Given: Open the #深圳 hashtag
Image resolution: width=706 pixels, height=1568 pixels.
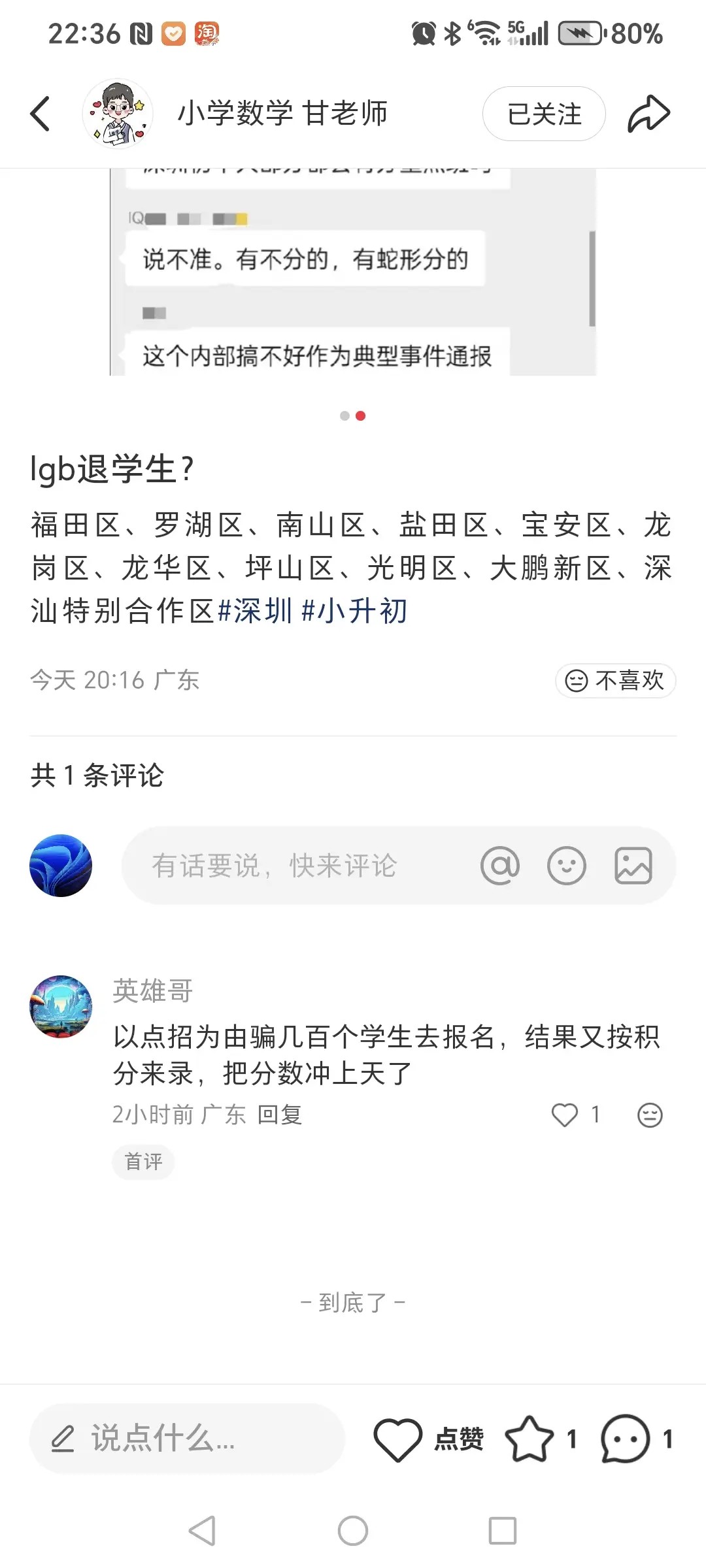Looking at the screenshot, I should [x=255, y=612].
